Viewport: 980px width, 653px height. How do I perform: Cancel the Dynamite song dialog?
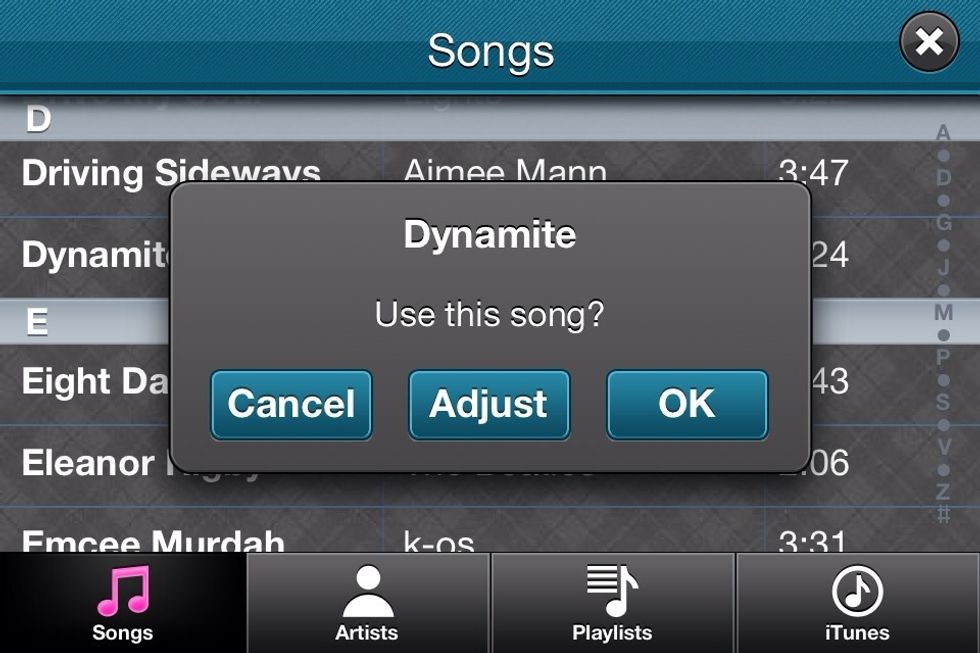291,405
